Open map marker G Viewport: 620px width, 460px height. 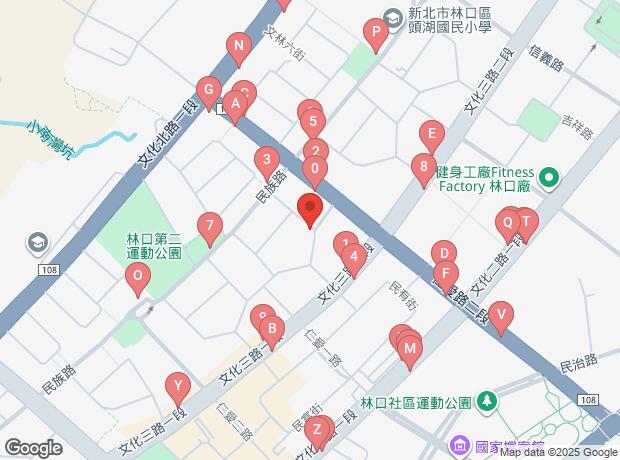[209, 90]
